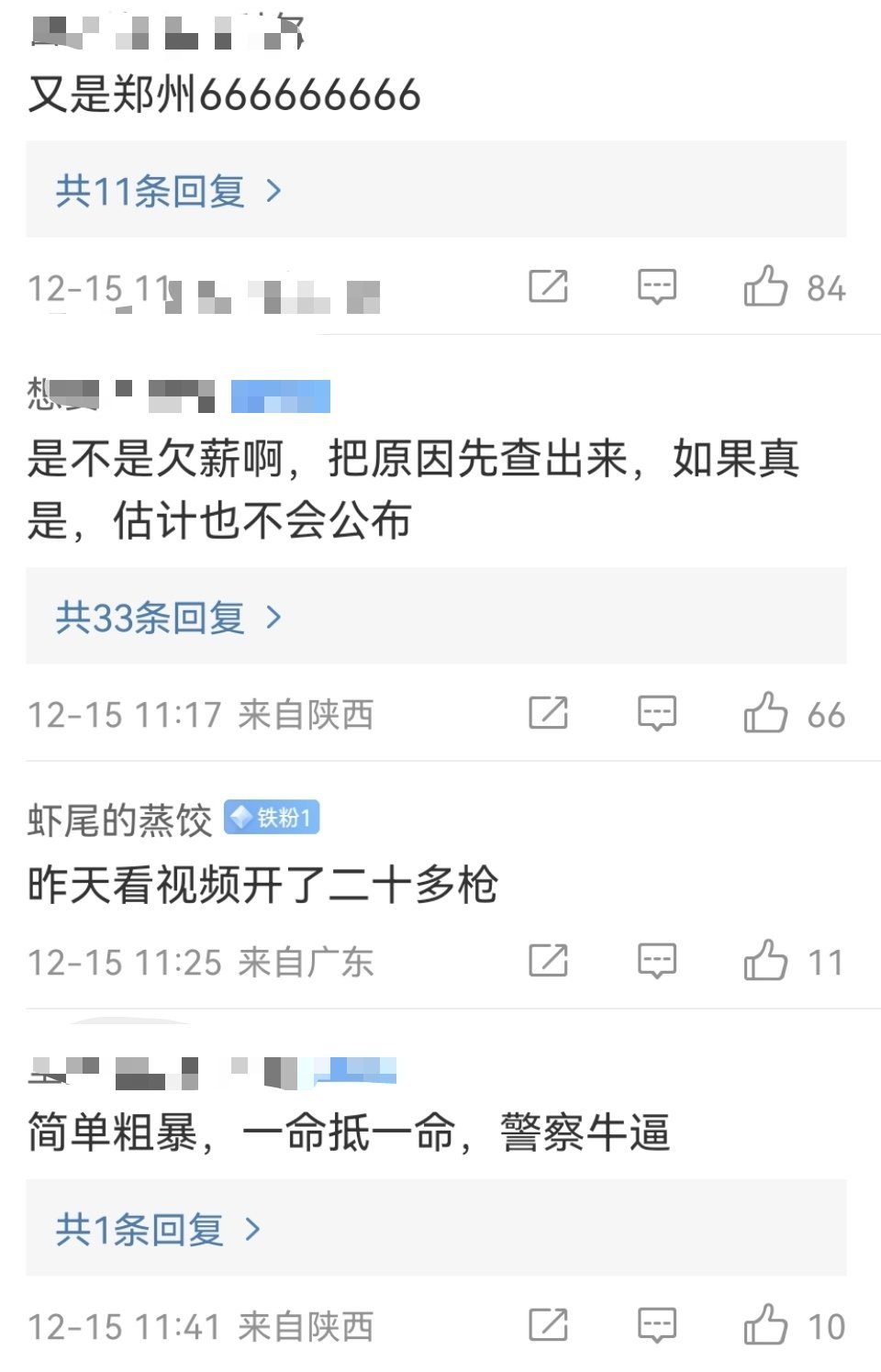Reply to the 又是郑州666666666 comment
This screenshot has width=881, height=1372.
657,287
